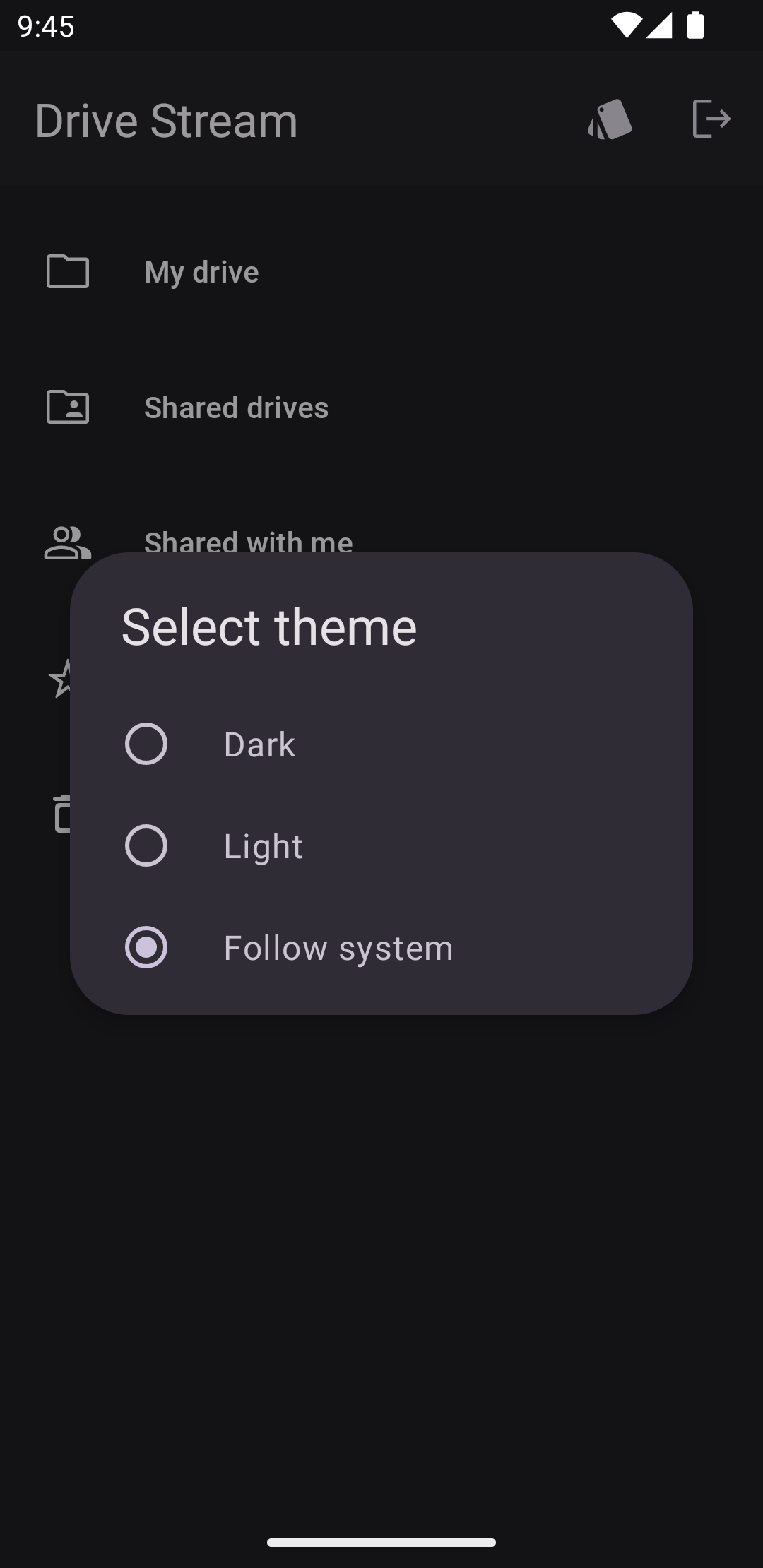Open the theme selector icon in the toolbar
This screenshot has width=763, height=1568.
pyautogui.click(x=608, y=119)
